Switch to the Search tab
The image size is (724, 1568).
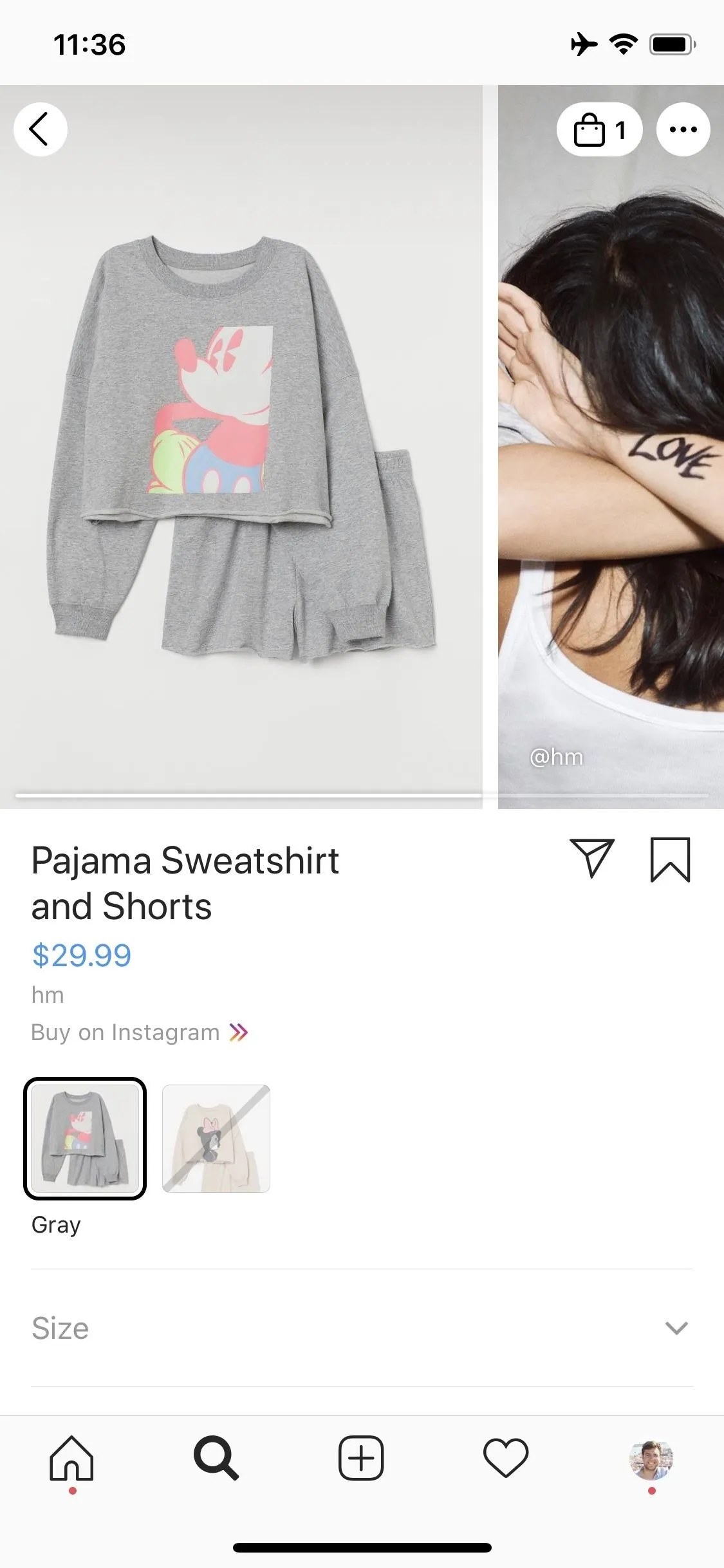(x=216, y=1458)
